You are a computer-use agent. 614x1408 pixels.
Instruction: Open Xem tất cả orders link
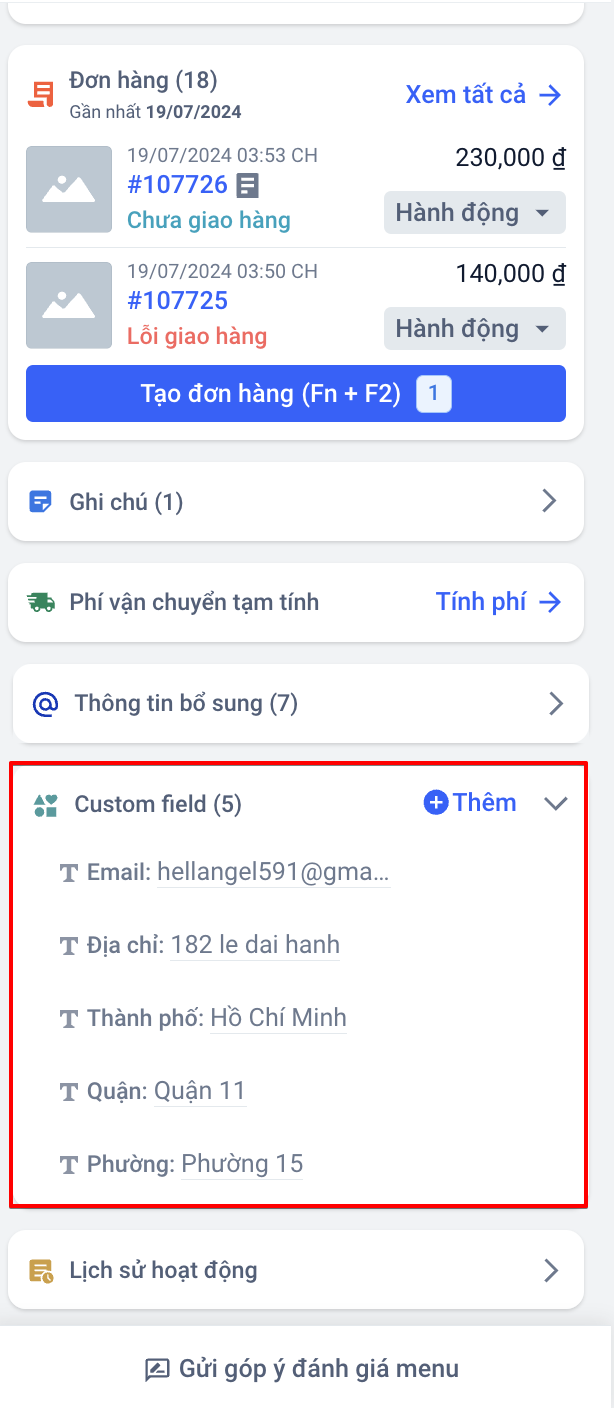[483, 95]
